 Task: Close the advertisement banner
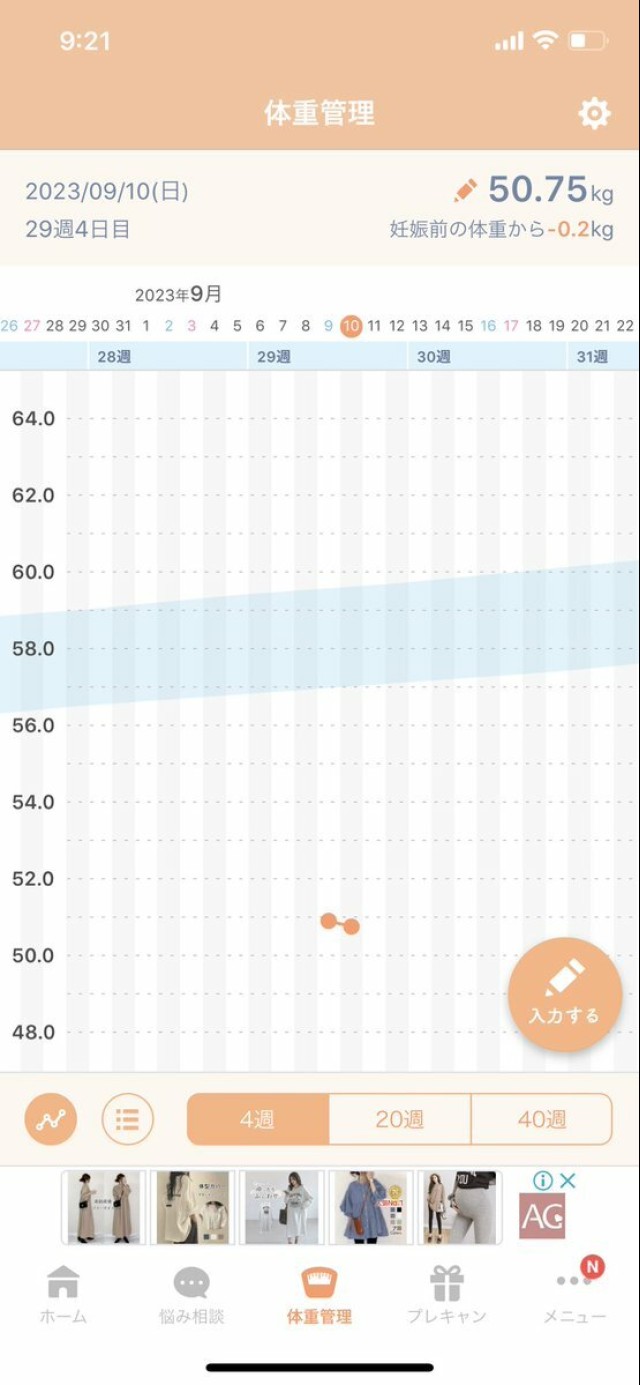coord(568,1181)
